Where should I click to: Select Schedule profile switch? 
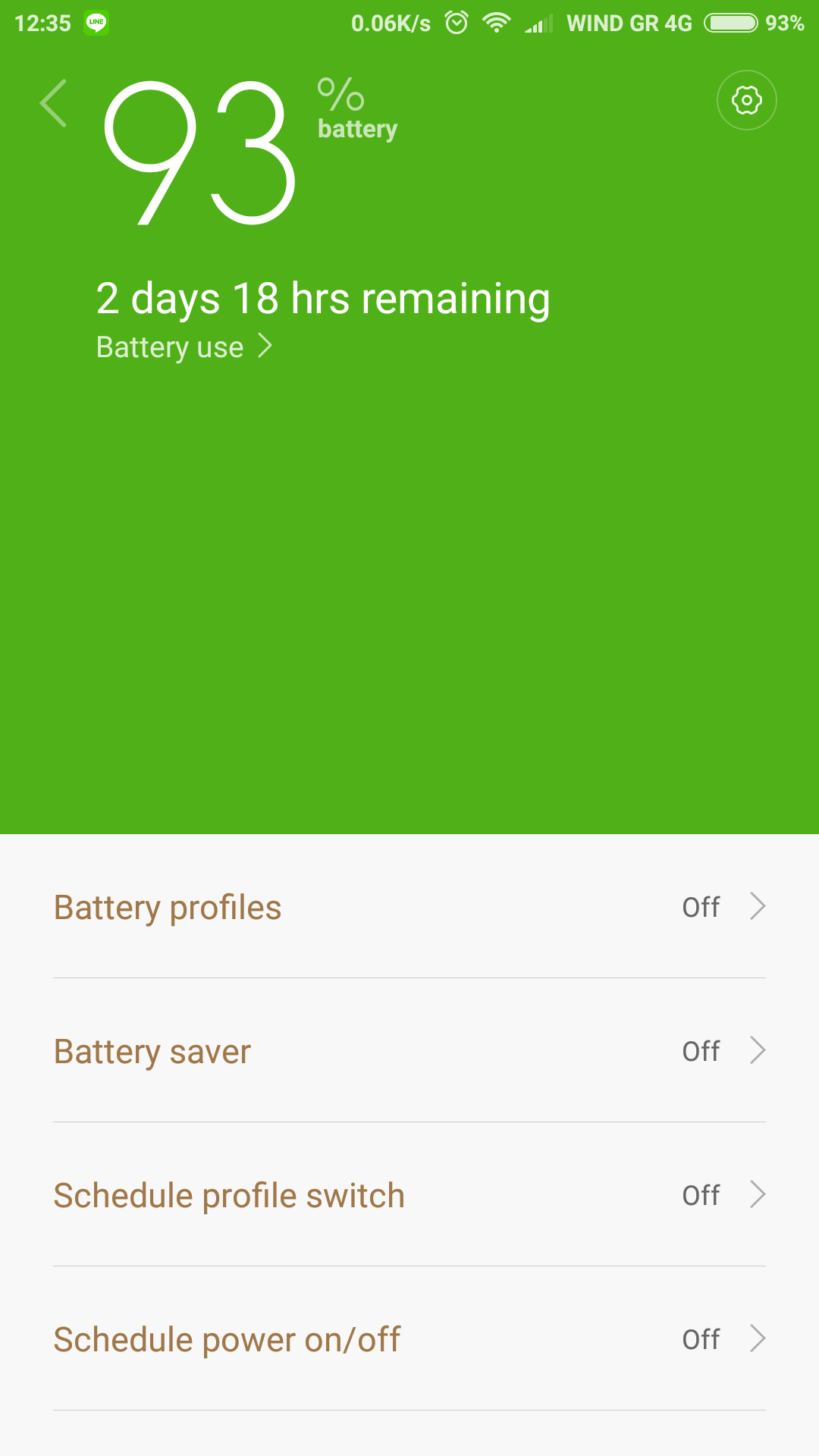pos(409,1195)
